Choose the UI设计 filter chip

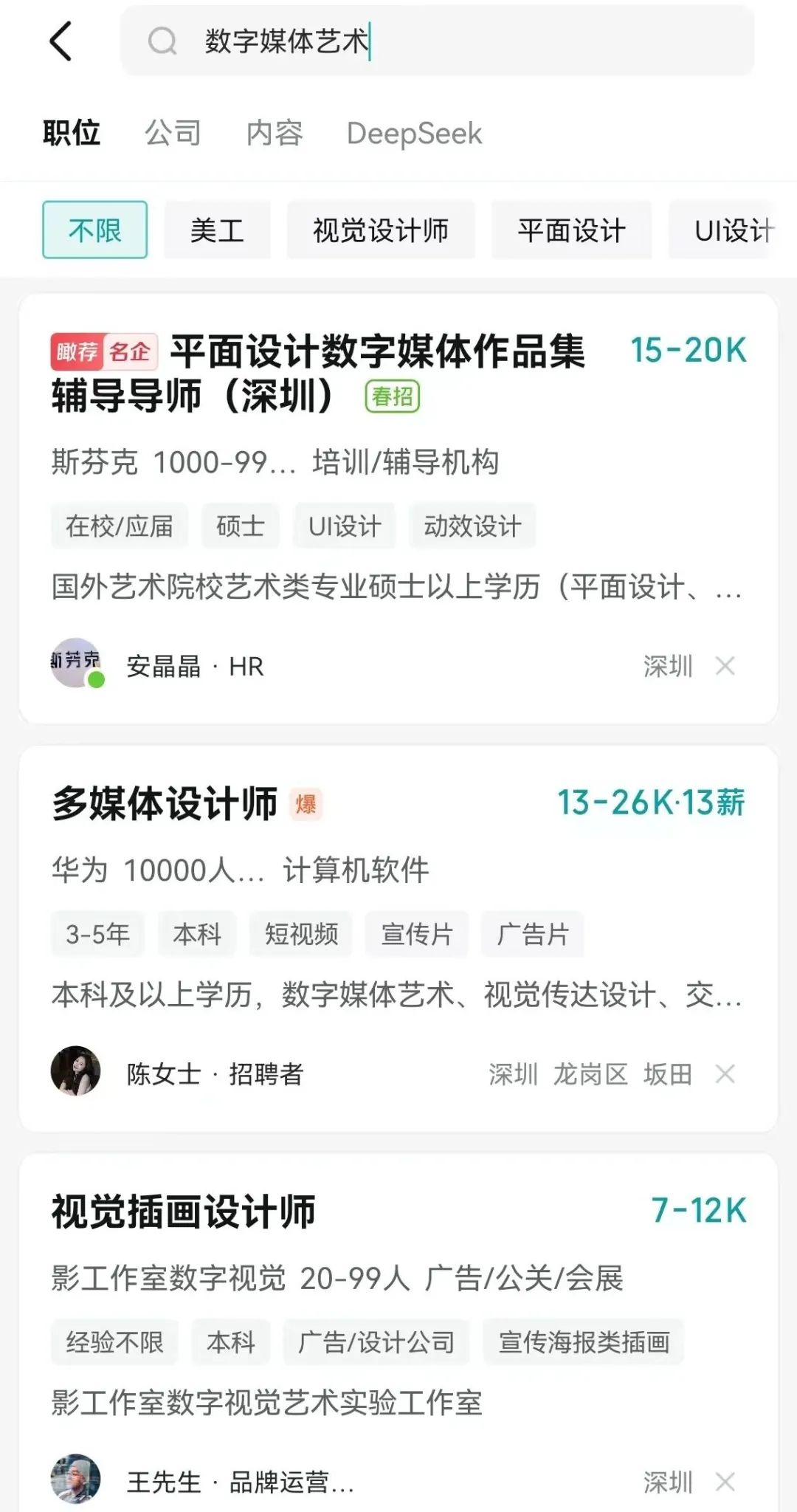tap(732, 230)
